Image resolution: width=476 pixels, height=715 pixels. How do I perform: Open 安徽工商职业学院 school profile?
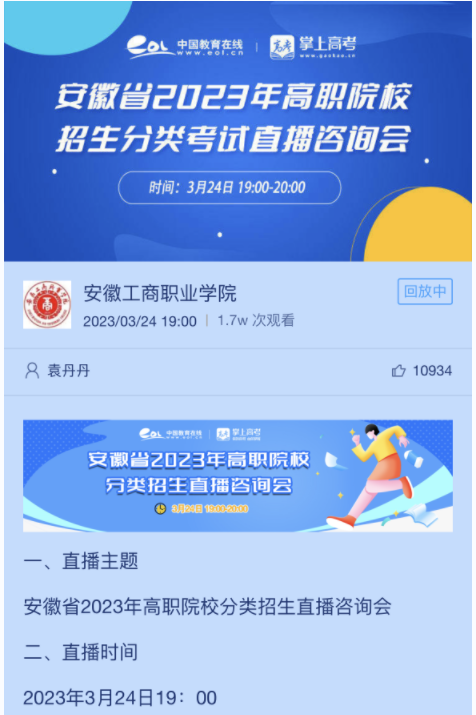pyautogui.click(x=160, y=293)
